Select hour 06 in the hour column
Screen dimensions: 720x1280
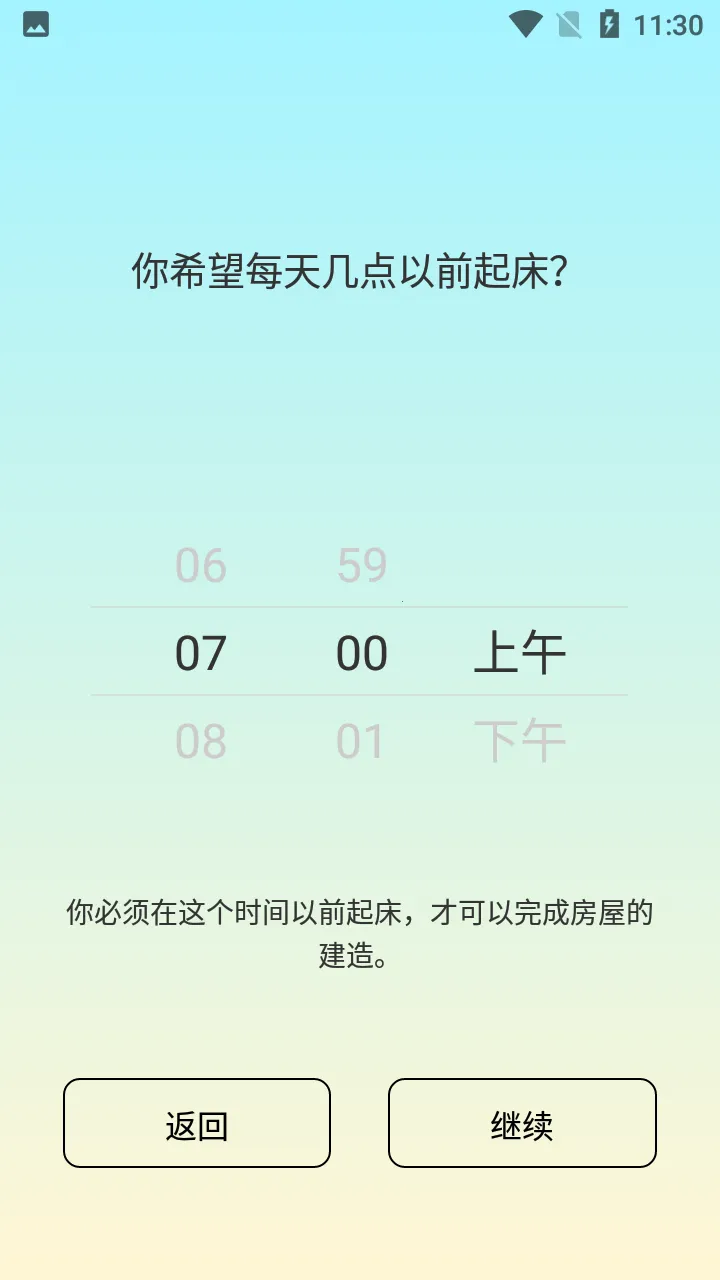click(x=200, y=565)
